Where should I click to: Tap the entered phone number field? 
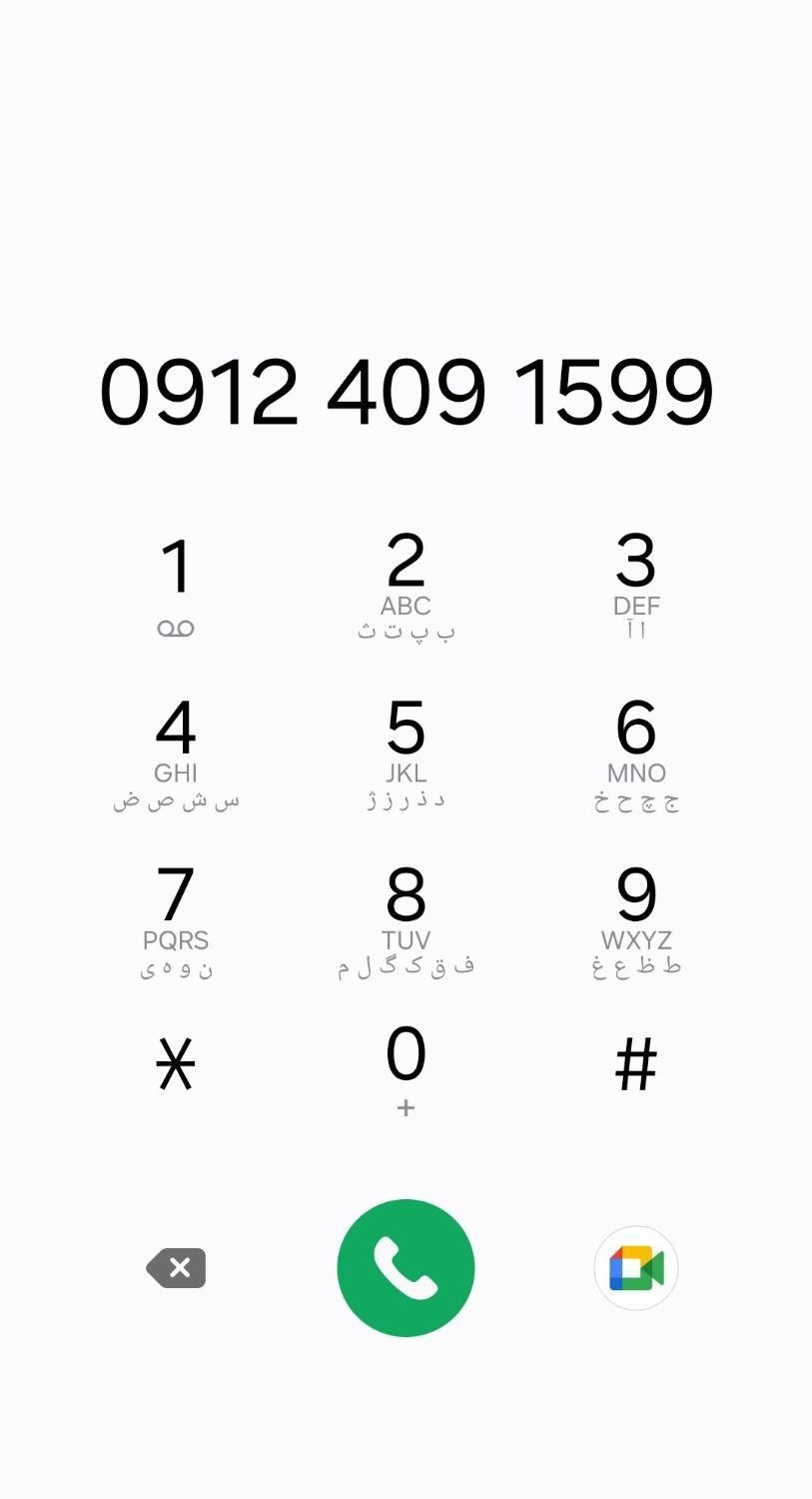[x=406, y=392]
